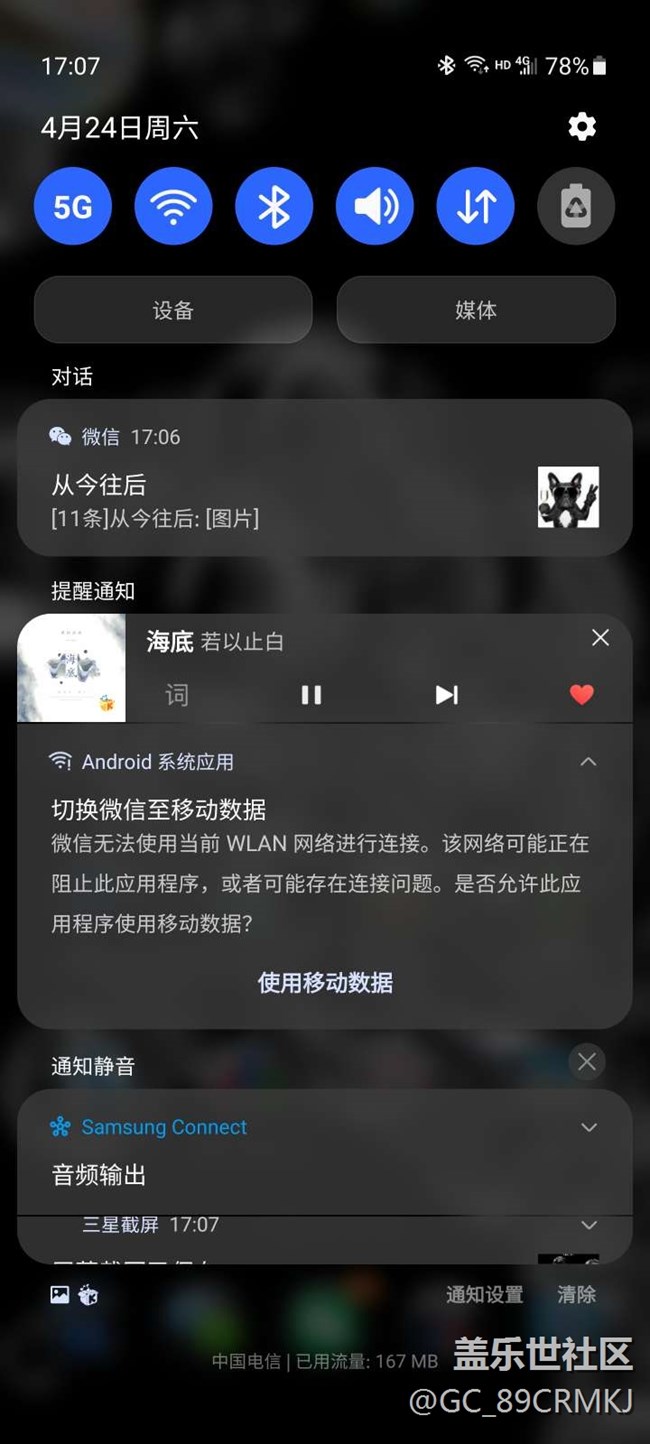Image resolution: width=650 pixels, height=1444 pixels.
Task: Open settings via the gear icon
Action: [x=582, y=127]
